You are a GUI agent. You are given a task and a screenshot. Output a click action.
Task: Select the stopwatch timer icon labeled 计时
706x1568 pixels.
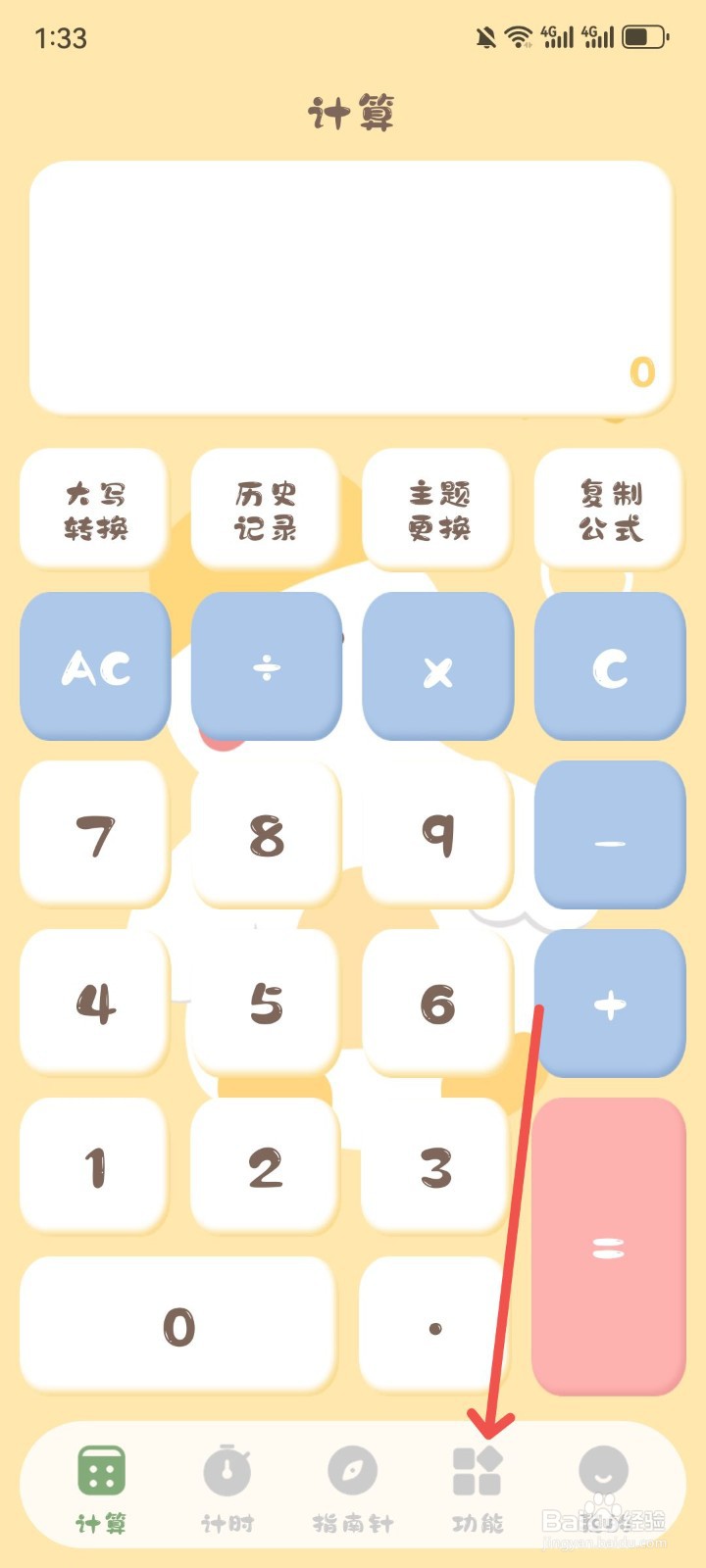pyautogui.click(x=227, y=1470)
